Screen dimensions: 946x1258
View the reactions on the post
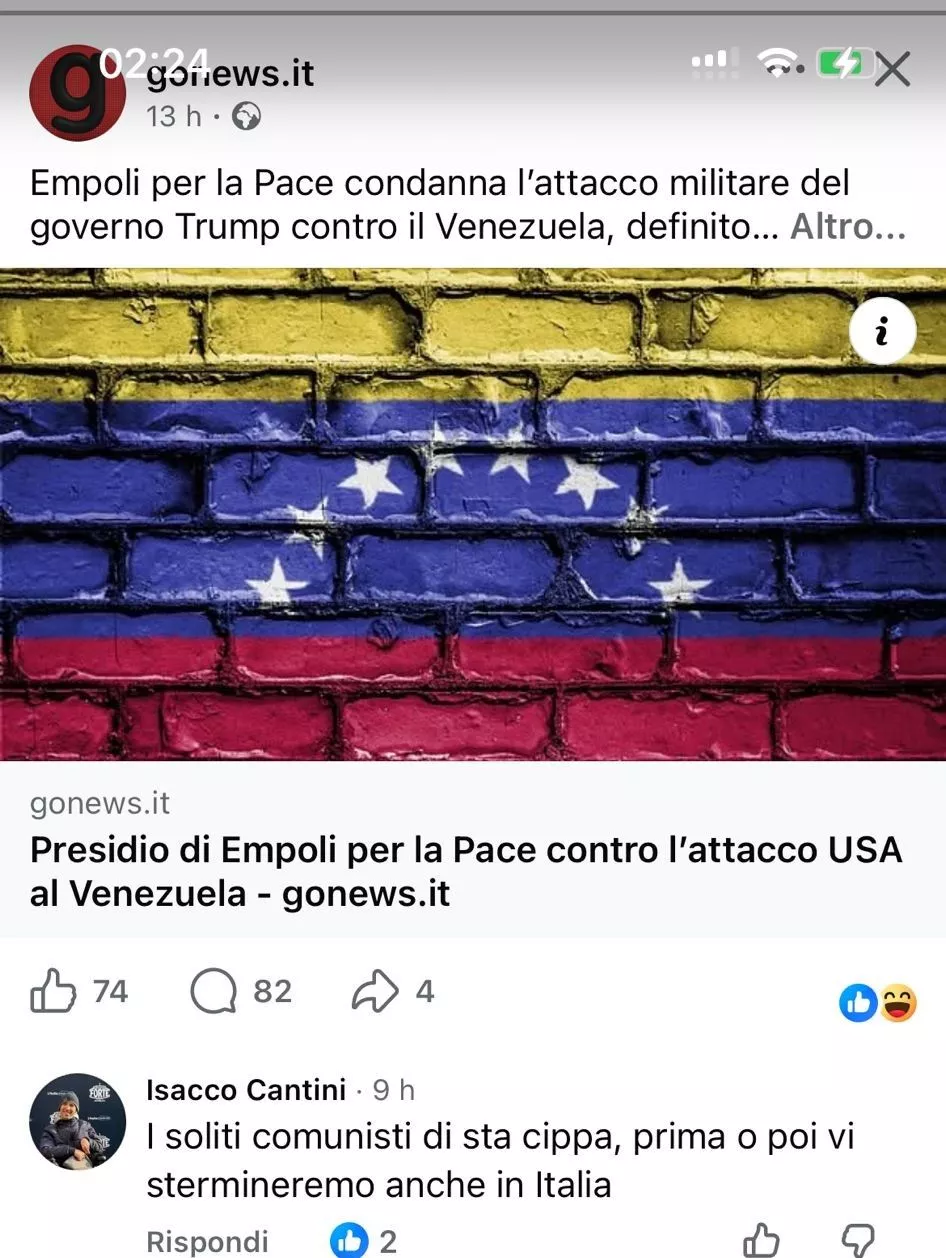(x=877, y=1002)
